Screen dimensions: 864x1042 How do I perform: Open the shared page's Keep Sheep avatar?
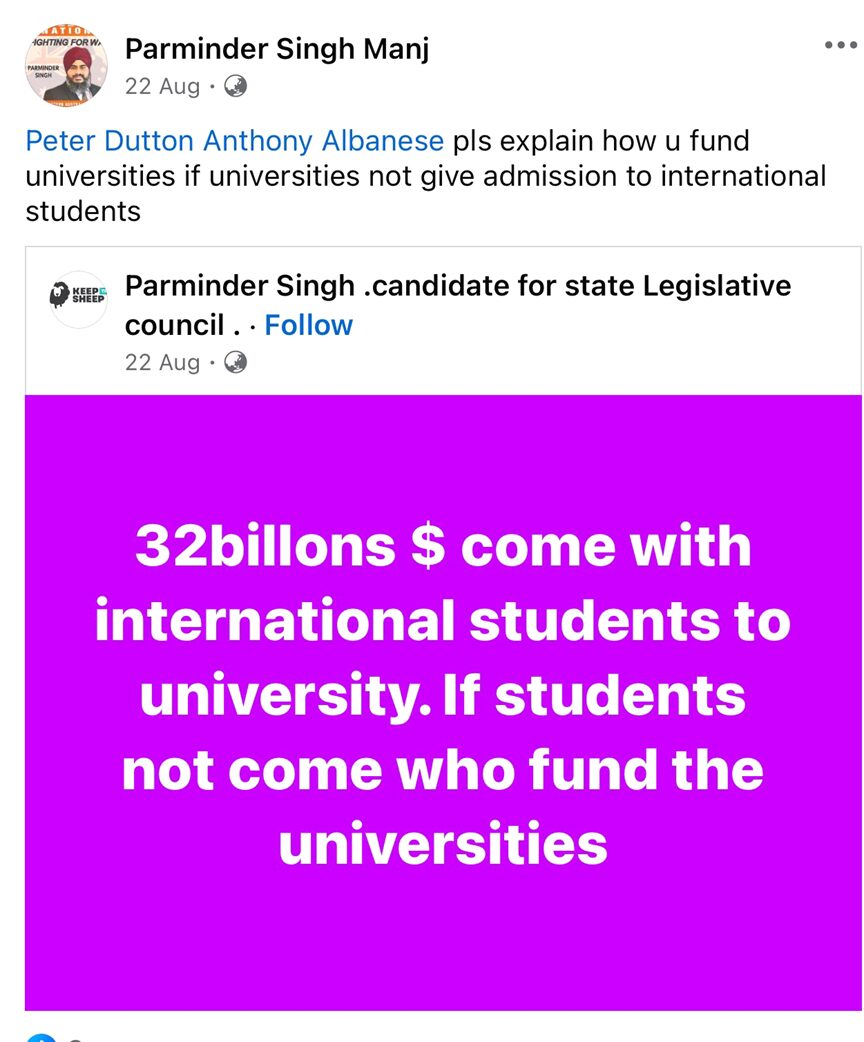pyautogui.click(x=79, y=298)
